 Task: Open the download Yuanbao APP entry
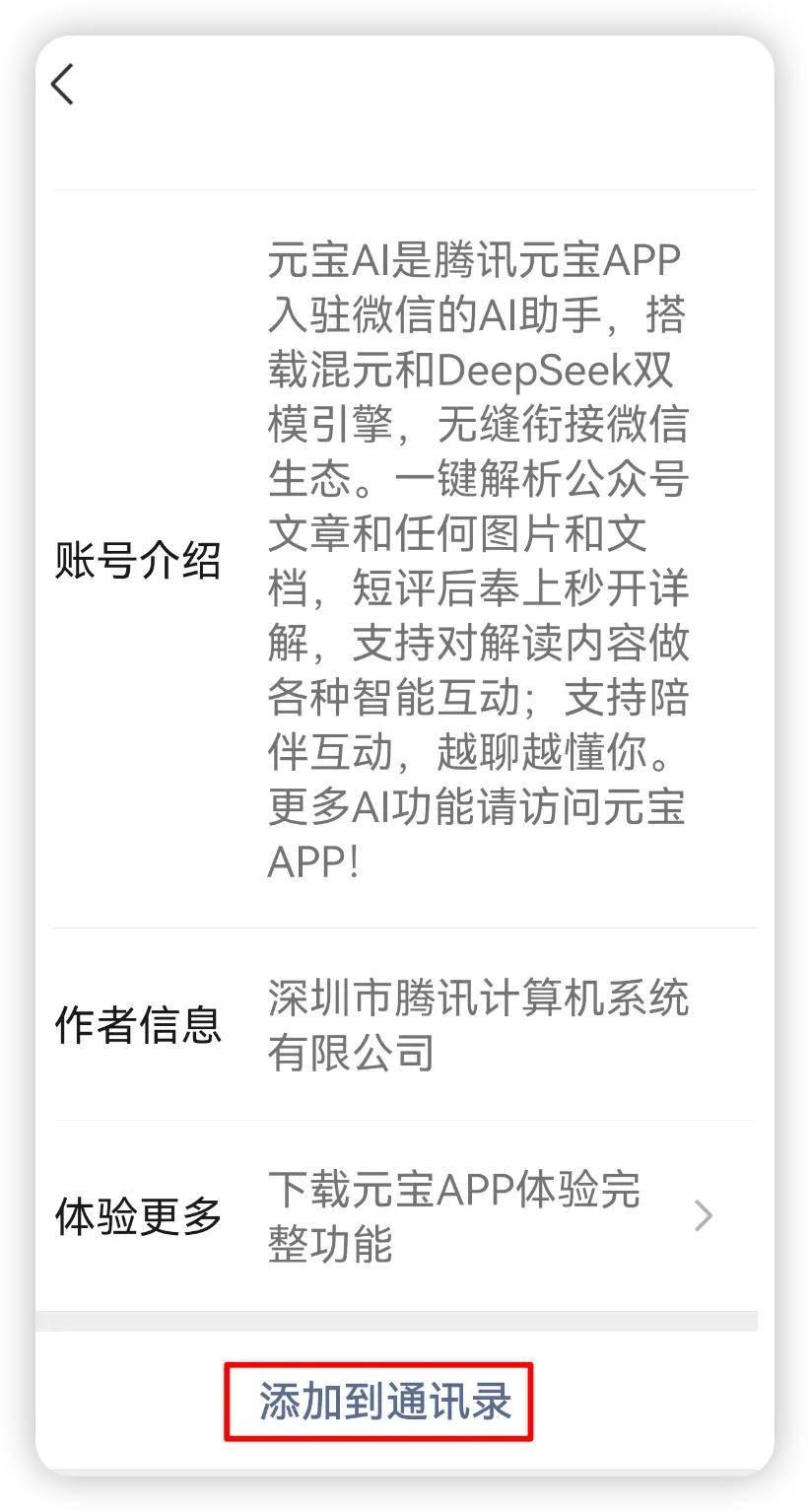(x=455, y=1216)
